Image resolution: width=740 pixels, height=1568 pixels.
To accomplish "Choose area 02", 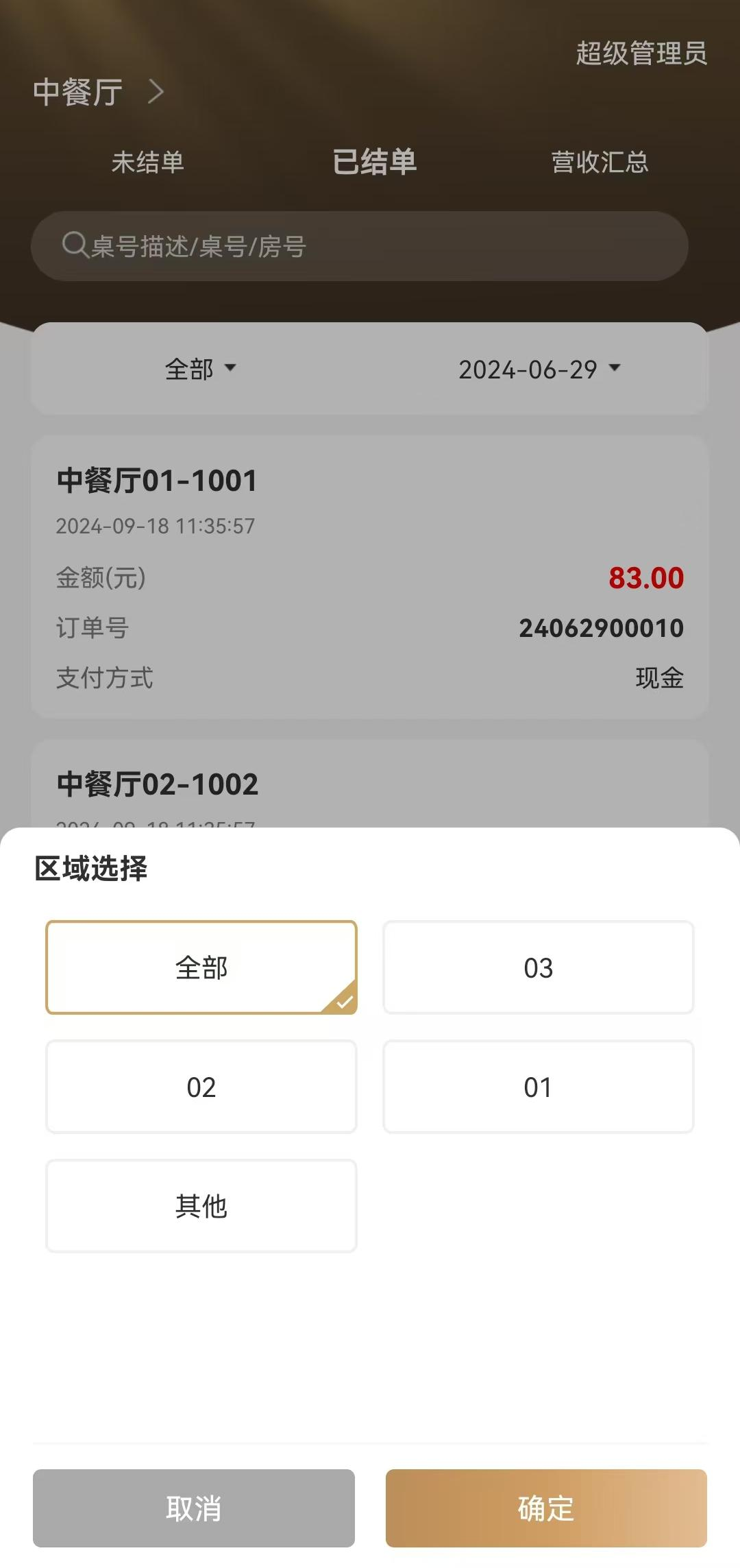I will click(201, 1087).
